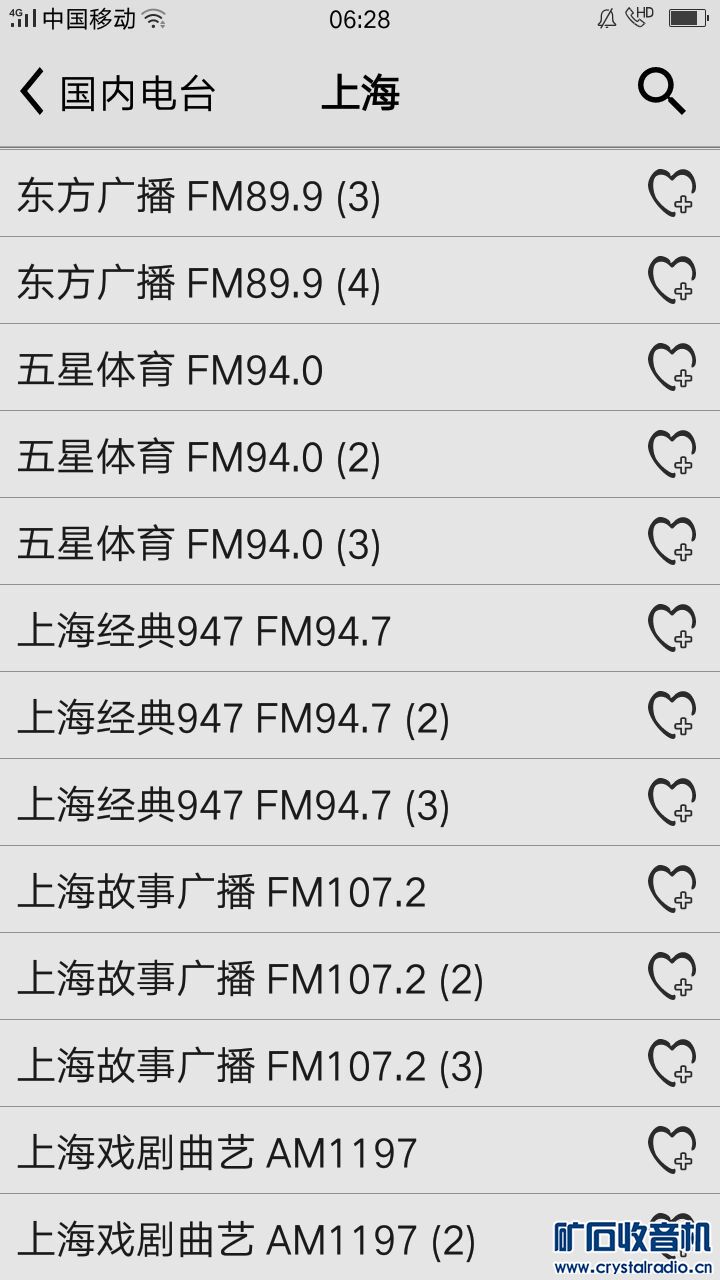This screenshot has width=720, height=1280.
Task: Add 东方广播 FM89.9 (4) to favorites
Action: [672, 280]
